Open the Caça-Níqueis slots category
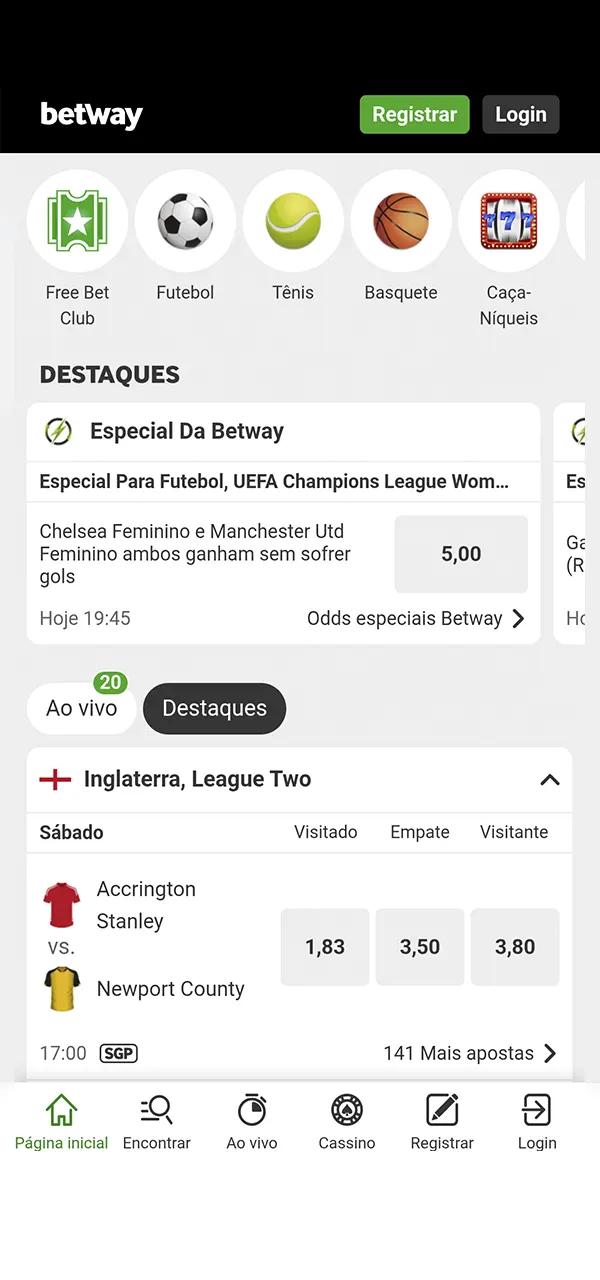 tap(509, 222)
